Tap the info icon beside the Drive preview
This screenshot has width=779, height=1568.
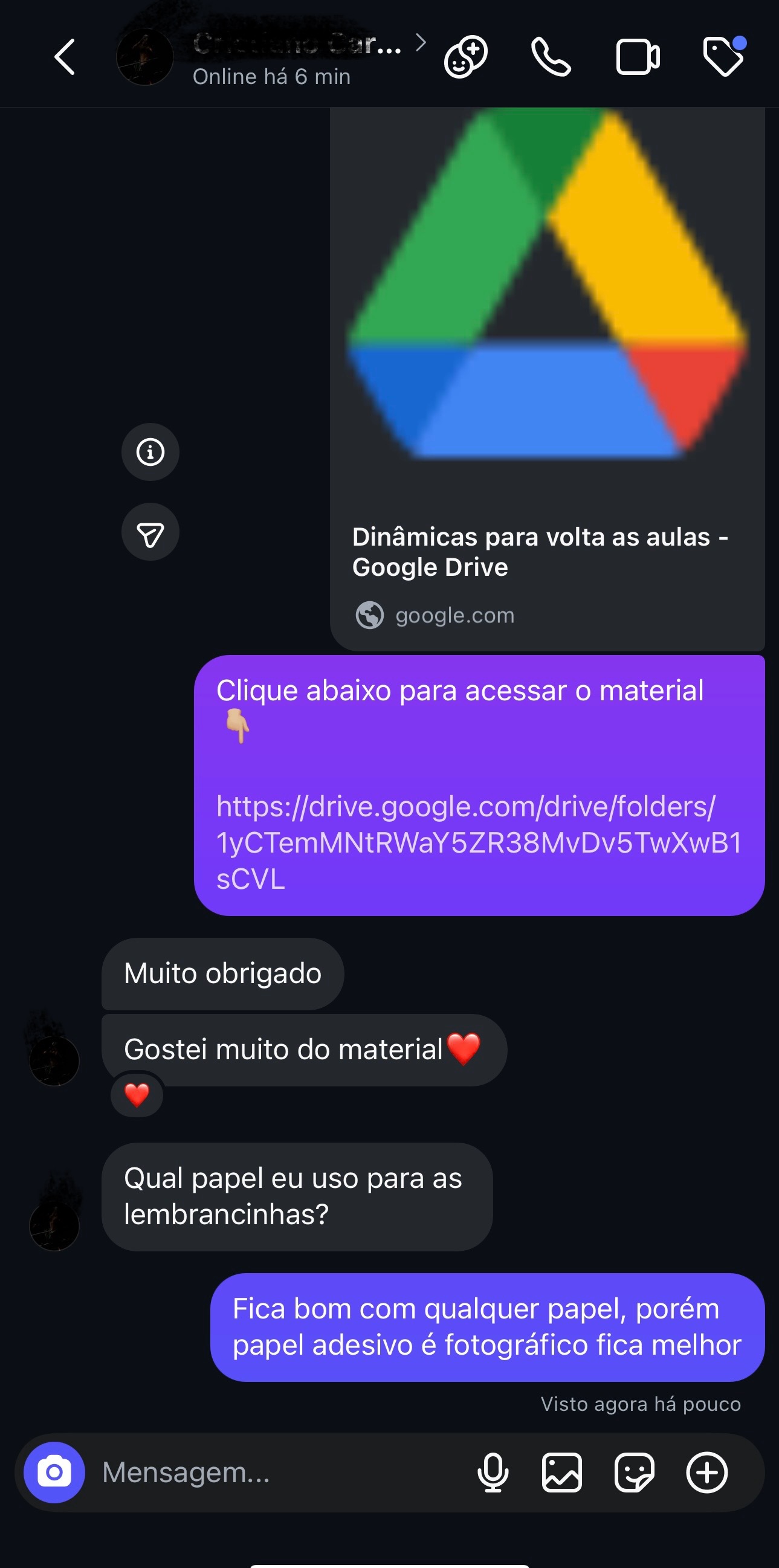click(150, 452)
